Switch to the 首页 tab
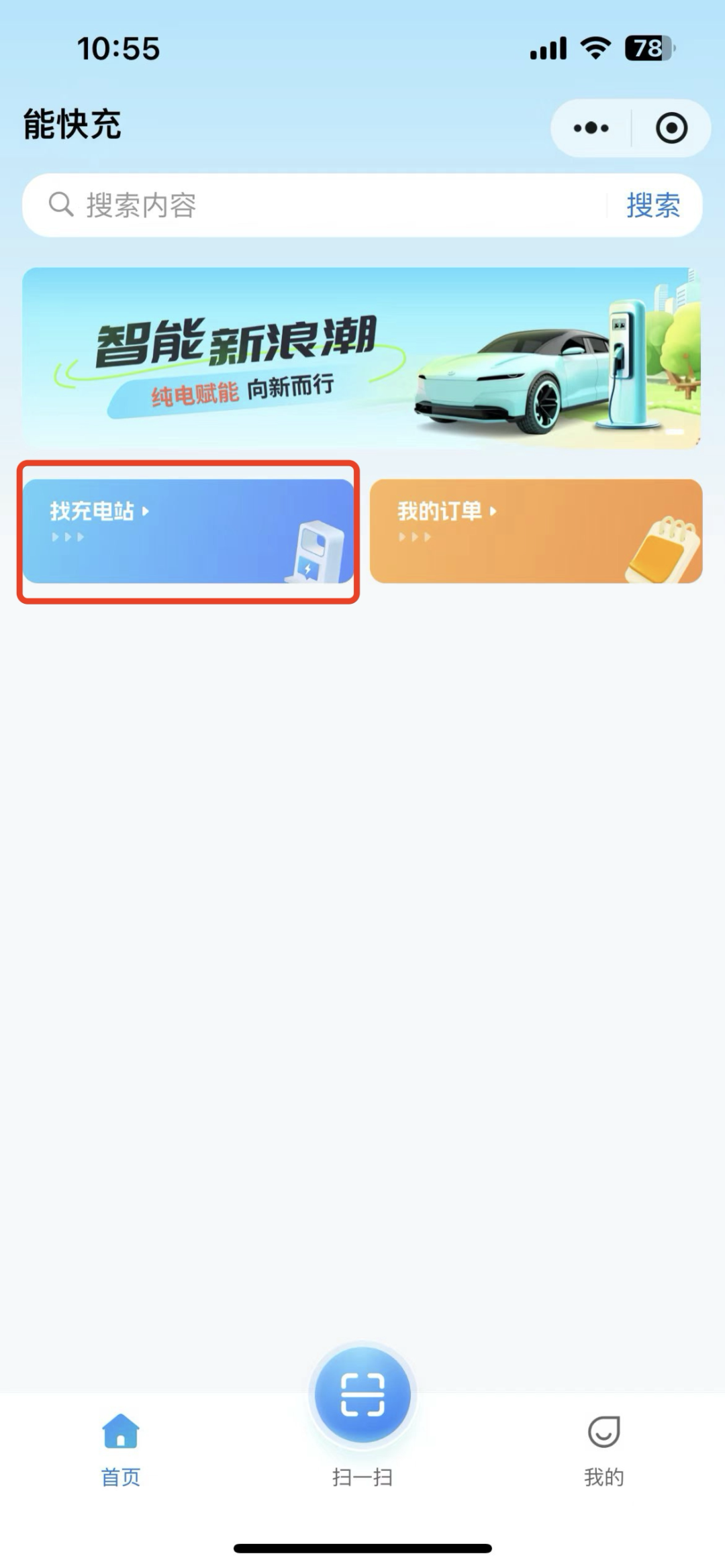The width and height of the screenshot is (725, 1568). pos(121,1451)
